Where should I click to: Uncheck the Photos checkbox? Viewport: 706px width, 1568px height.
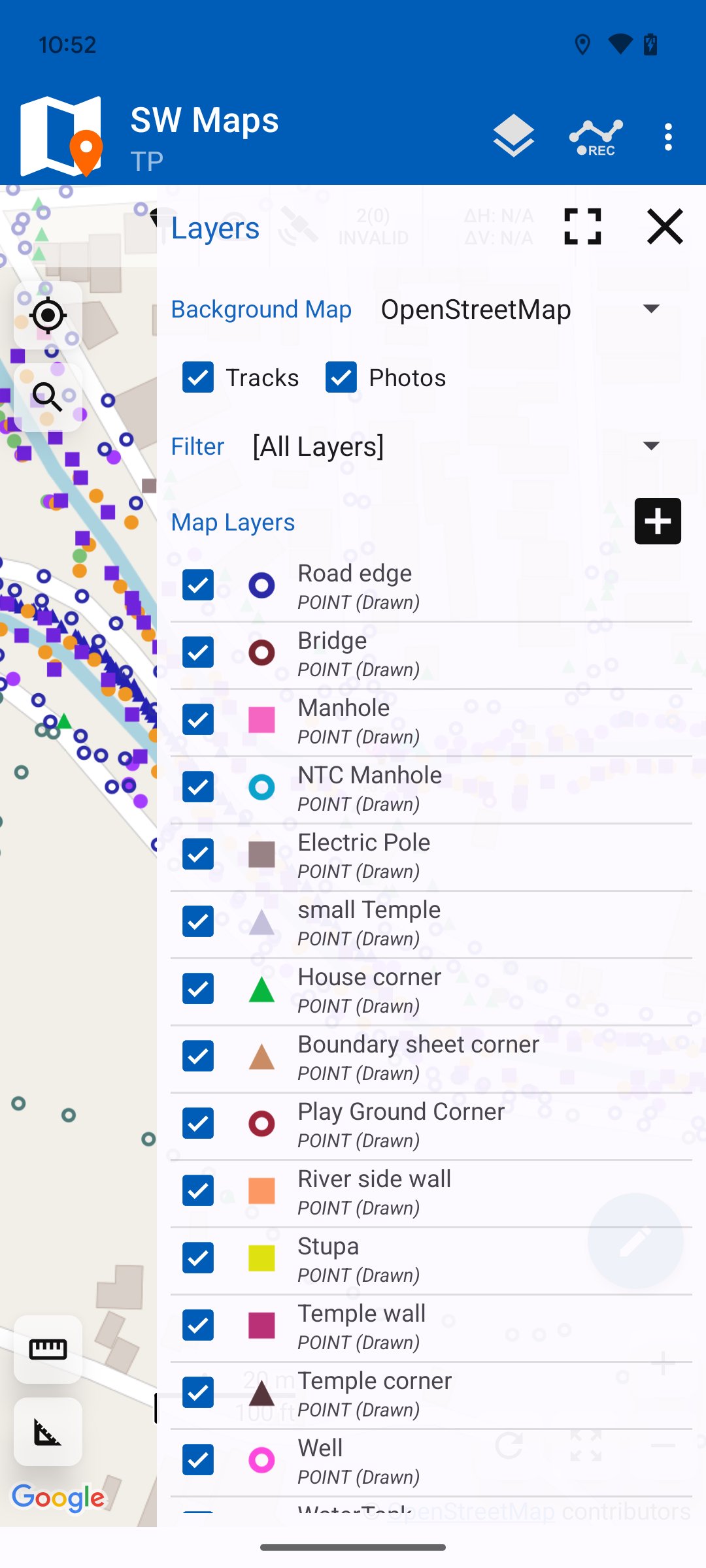[341, 378]
